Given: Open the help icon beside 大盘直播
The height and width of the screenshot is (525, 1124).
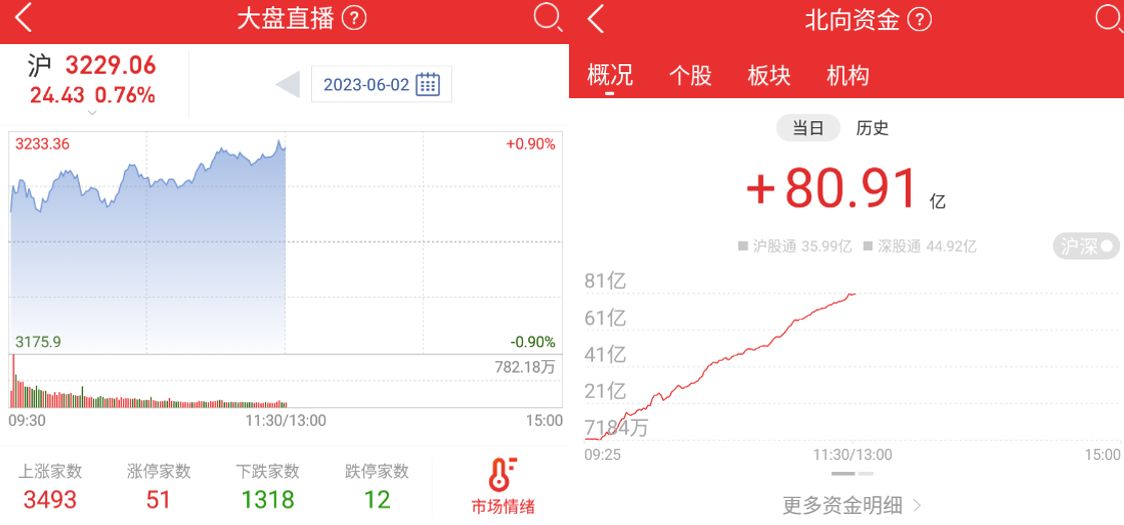Looking at the screenshot, I should click(x=354, y=18).
